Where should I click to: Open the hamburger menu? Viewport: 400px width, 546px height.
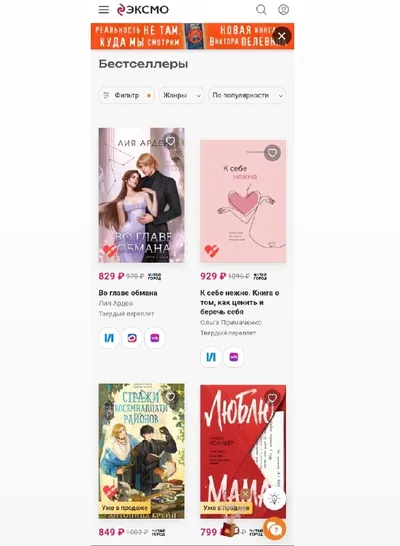[104, 10]
